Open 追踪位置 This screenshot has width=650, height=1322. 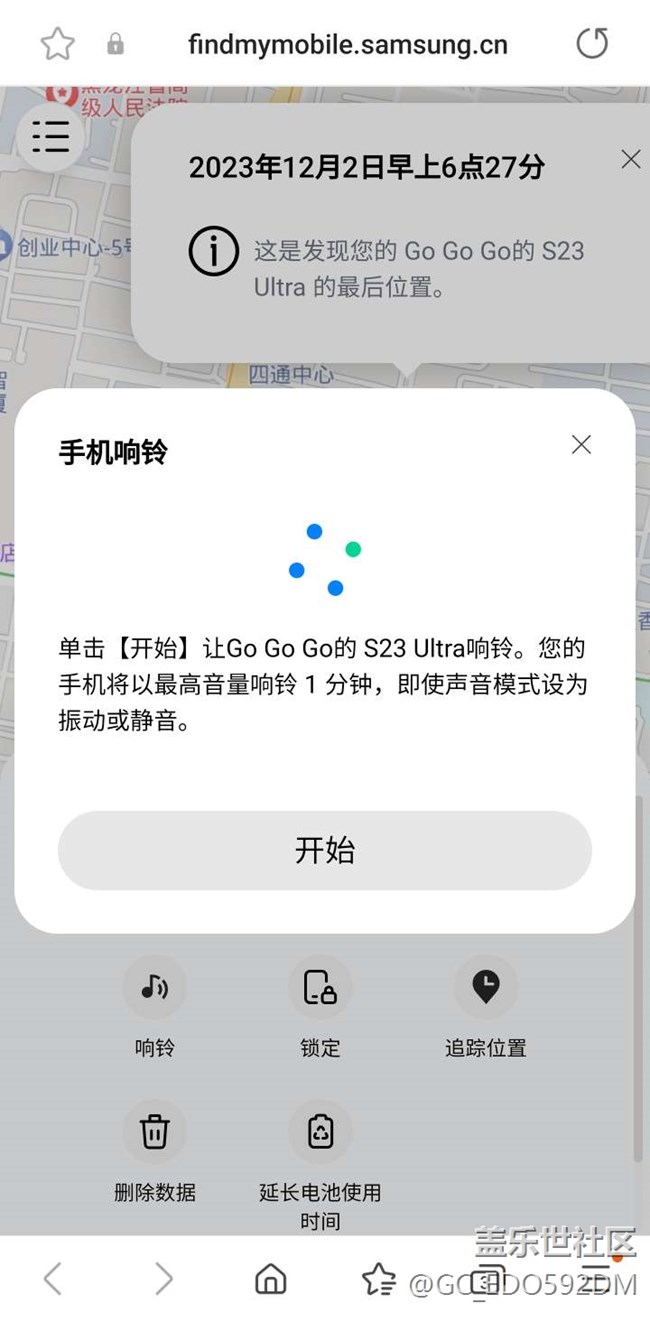point(485,1006)
